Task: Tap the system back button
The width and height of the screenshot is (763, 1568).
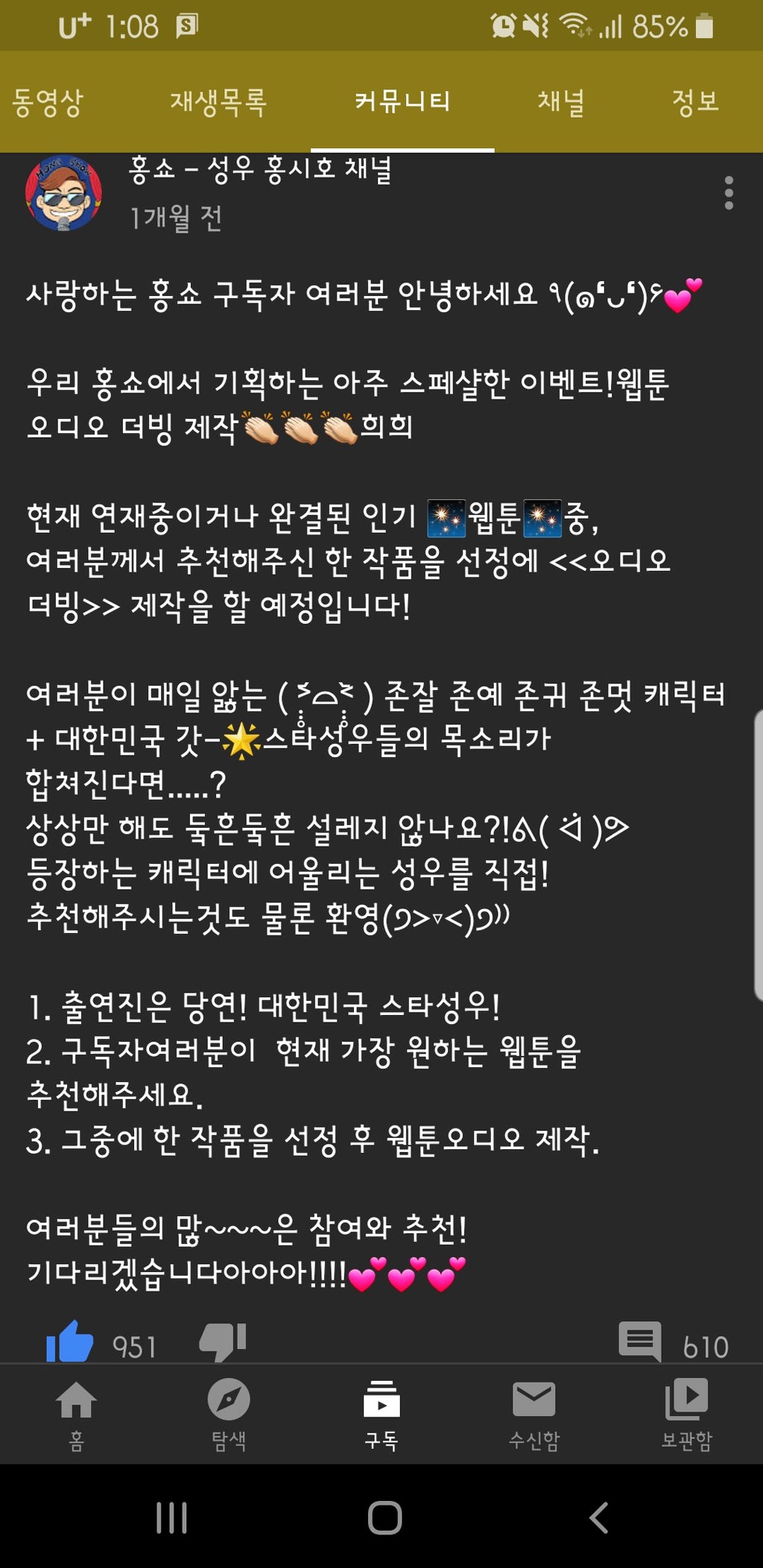Action: [x=599, y=1517]
